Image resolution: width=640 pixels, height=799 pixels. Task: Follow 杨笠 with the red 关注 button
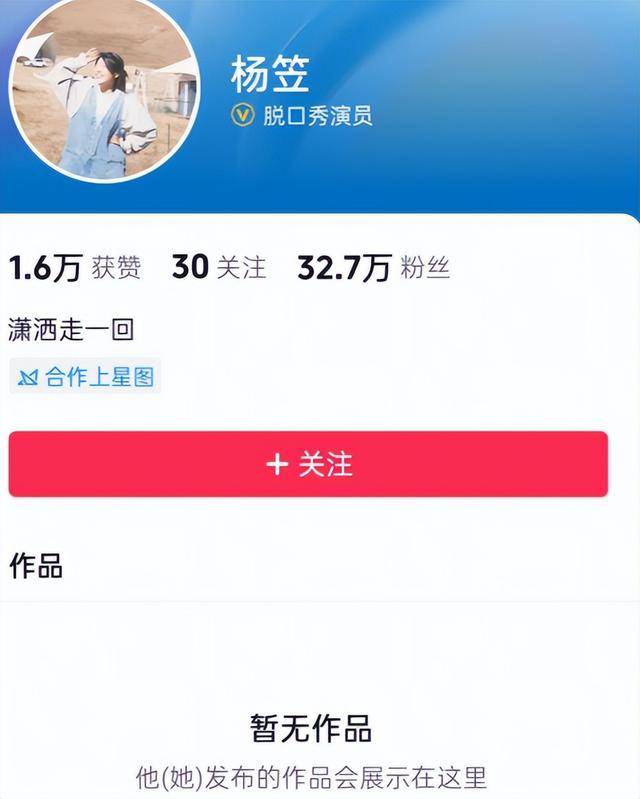coord(308,464)
